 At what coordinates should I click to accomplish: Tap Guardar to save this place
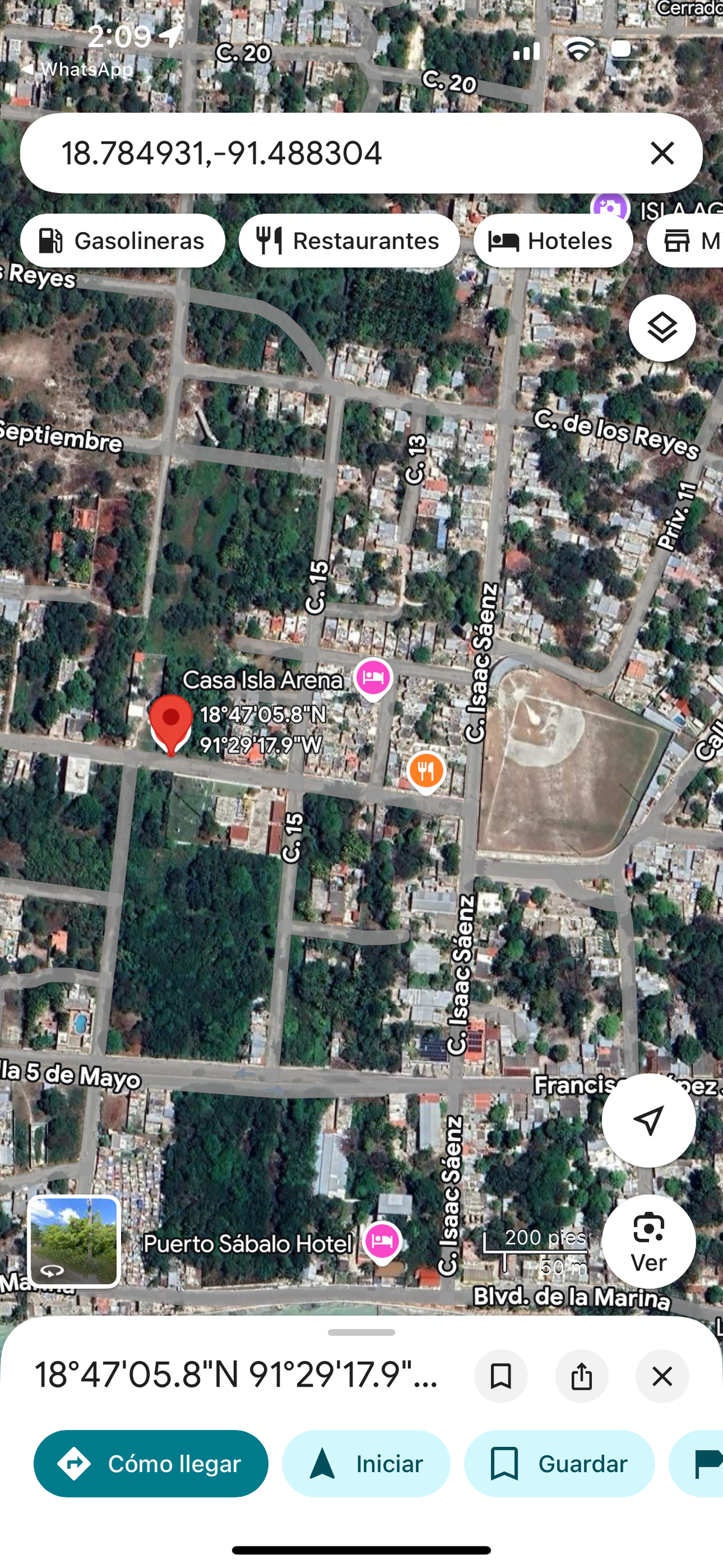tap(559, 1463)
